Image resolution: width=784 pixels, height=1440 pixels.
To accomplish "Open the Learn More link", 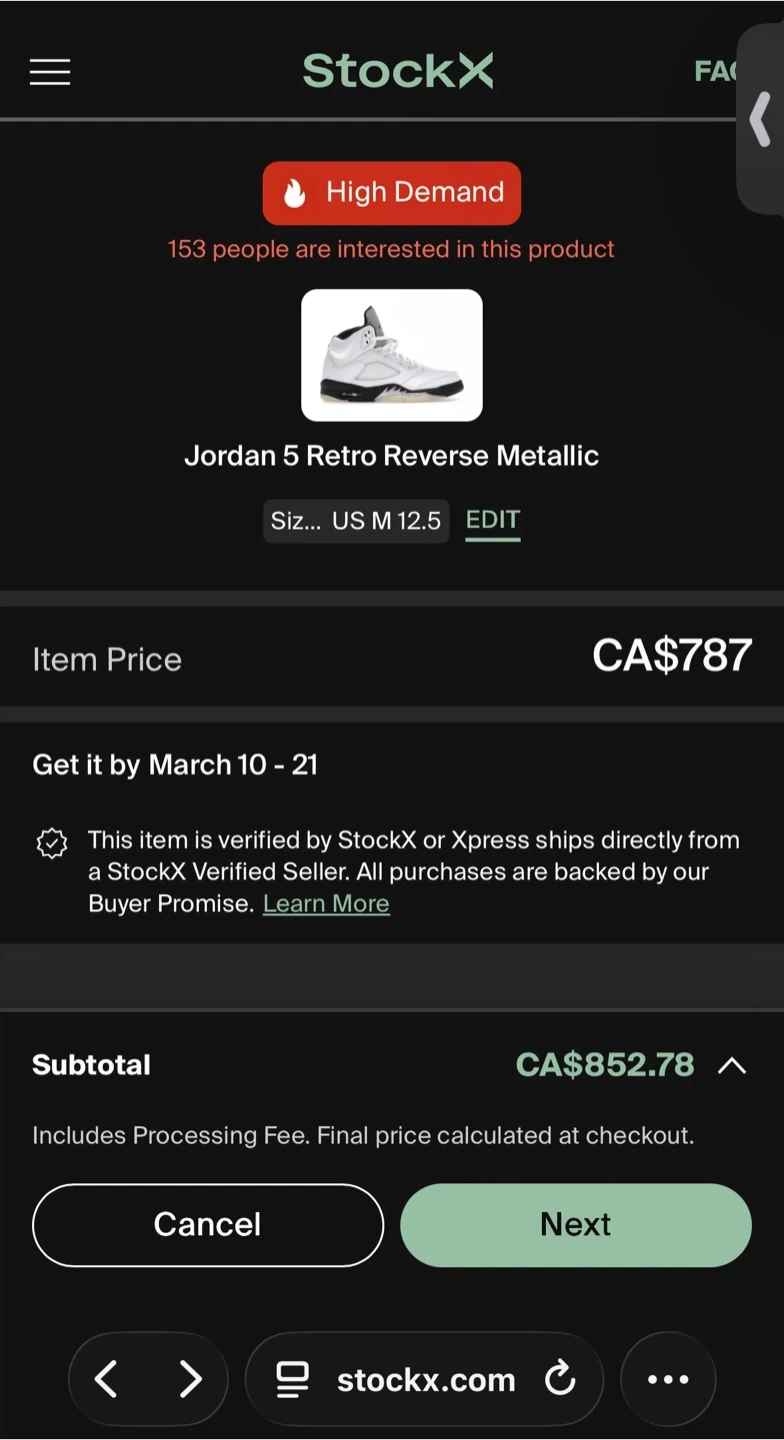I will click(x=326, y=904).
